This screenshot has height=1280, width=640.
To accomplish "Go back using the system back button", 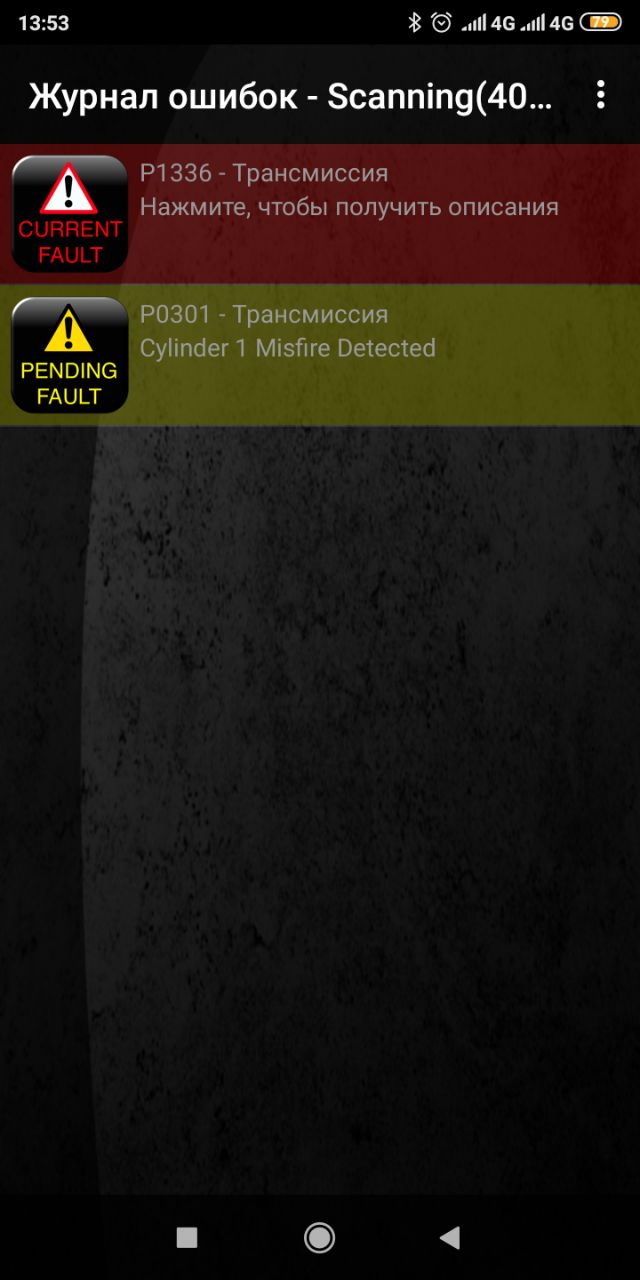I will 450,1238.
